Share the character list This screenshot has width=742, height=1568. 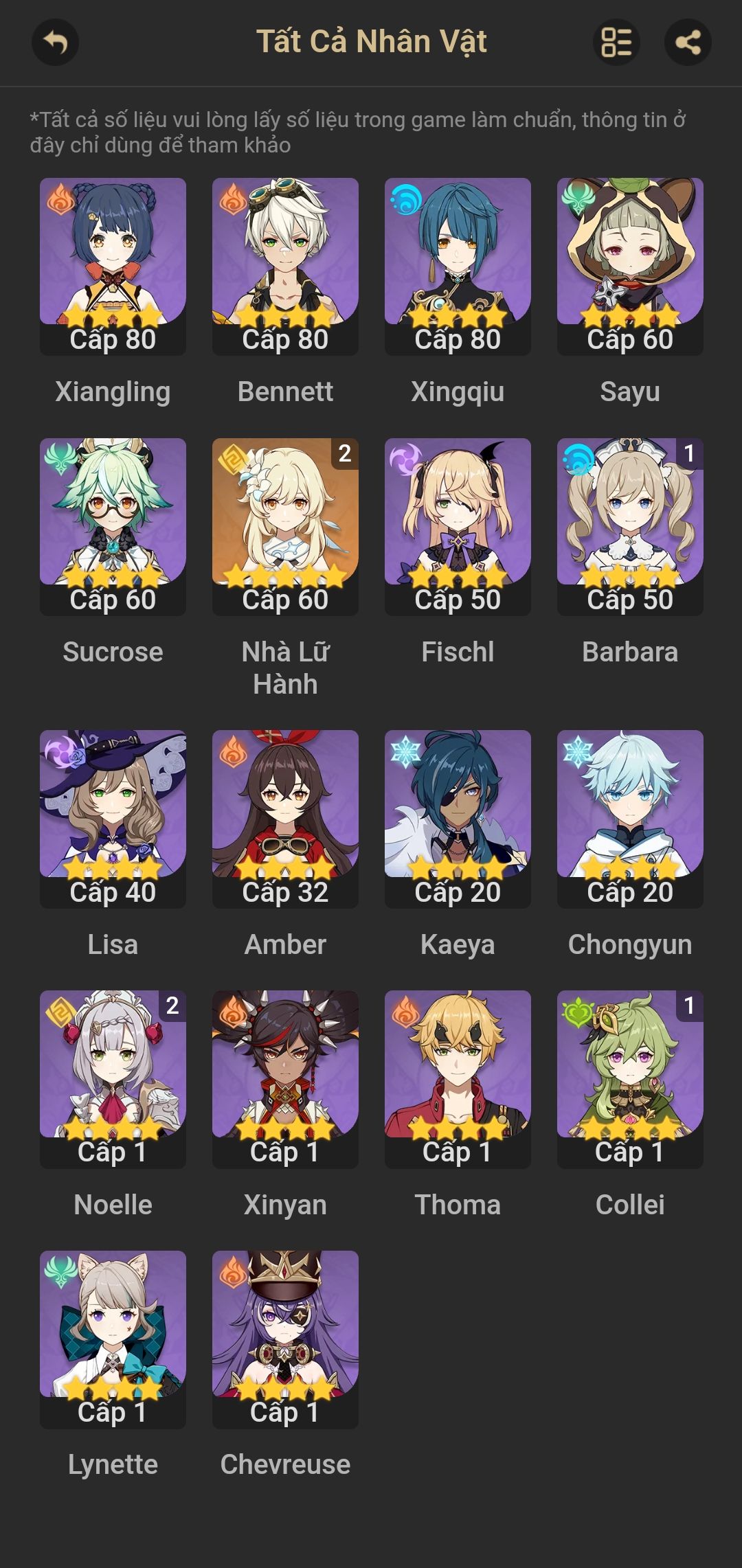pos(688,43)
